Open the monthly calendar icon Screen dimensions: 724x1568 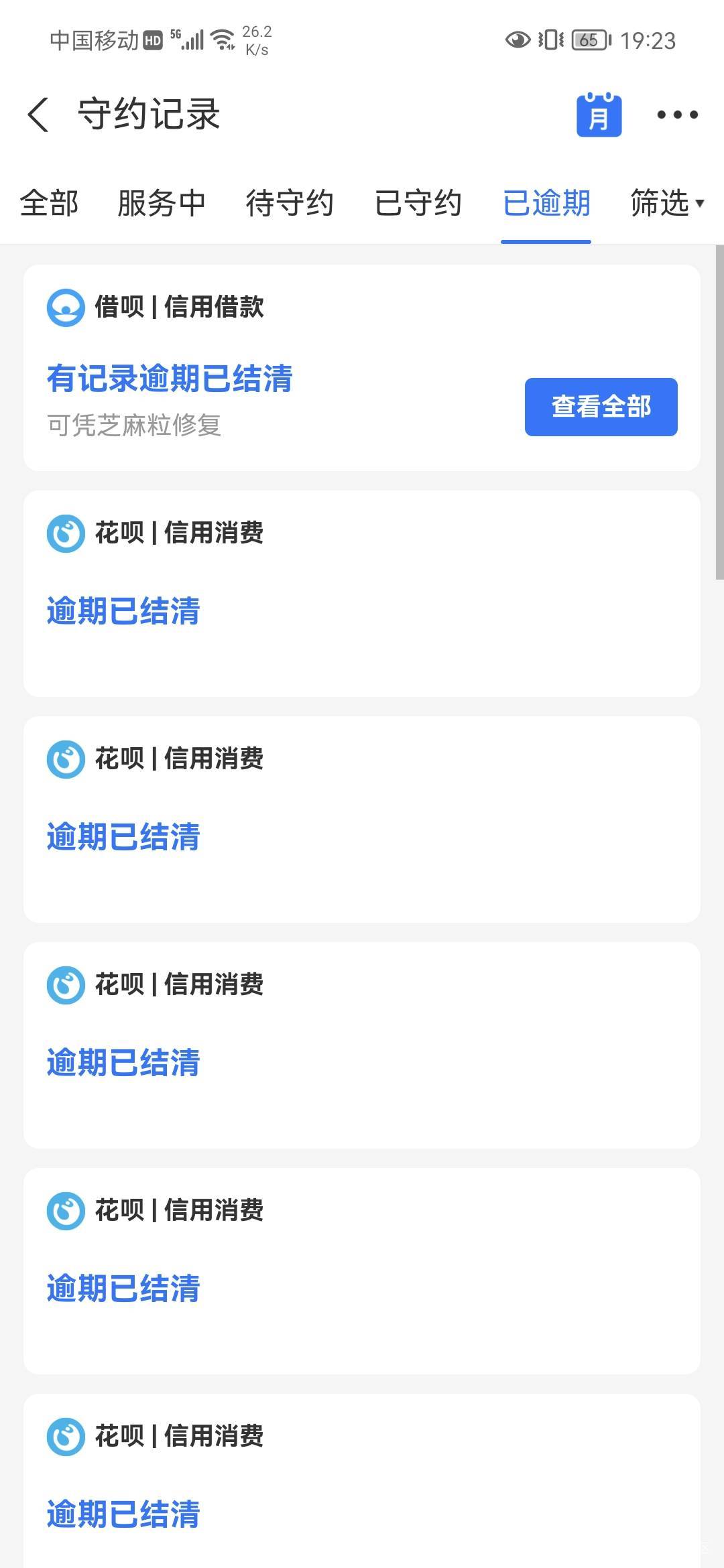[x=599, y=115]
